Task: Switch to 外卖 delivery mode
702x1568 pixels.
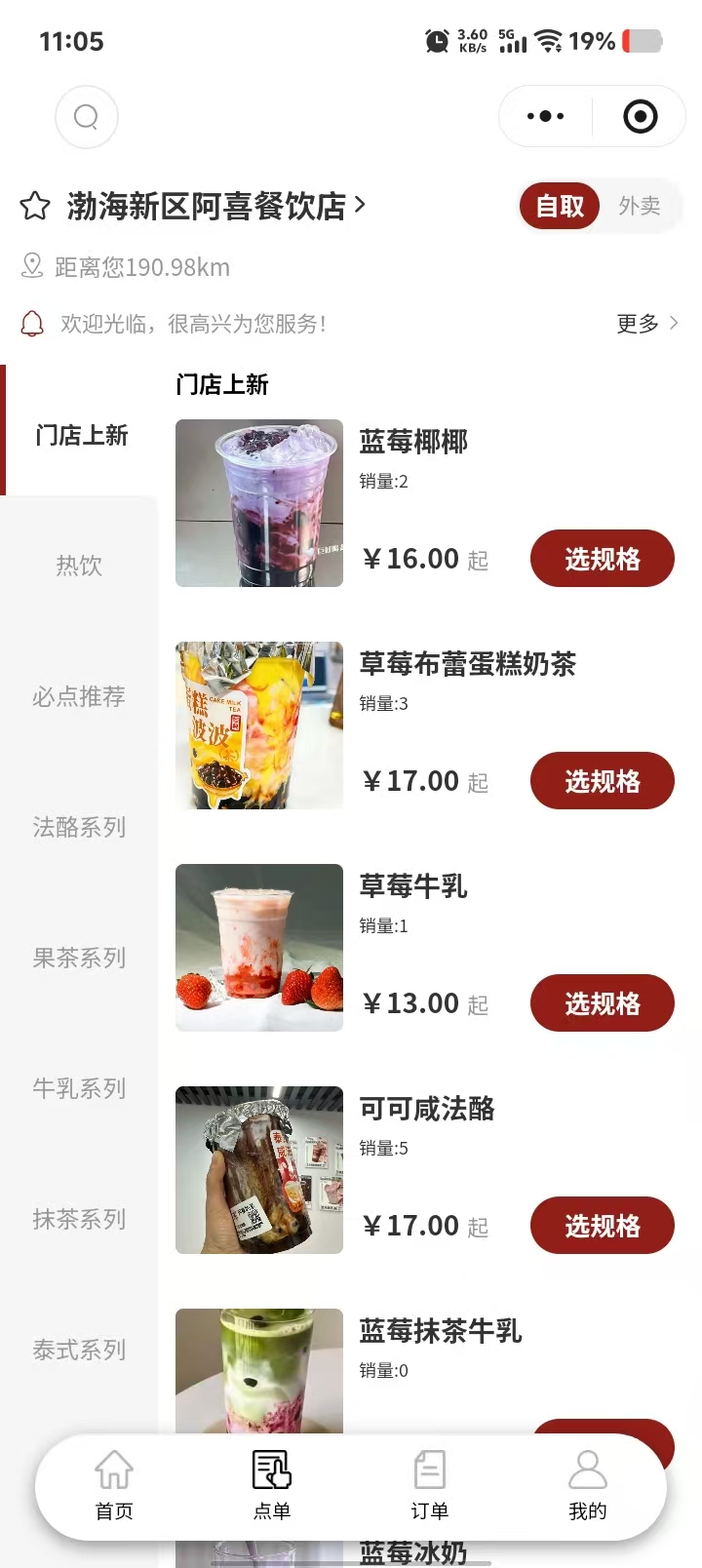Action: click(640, 206)
